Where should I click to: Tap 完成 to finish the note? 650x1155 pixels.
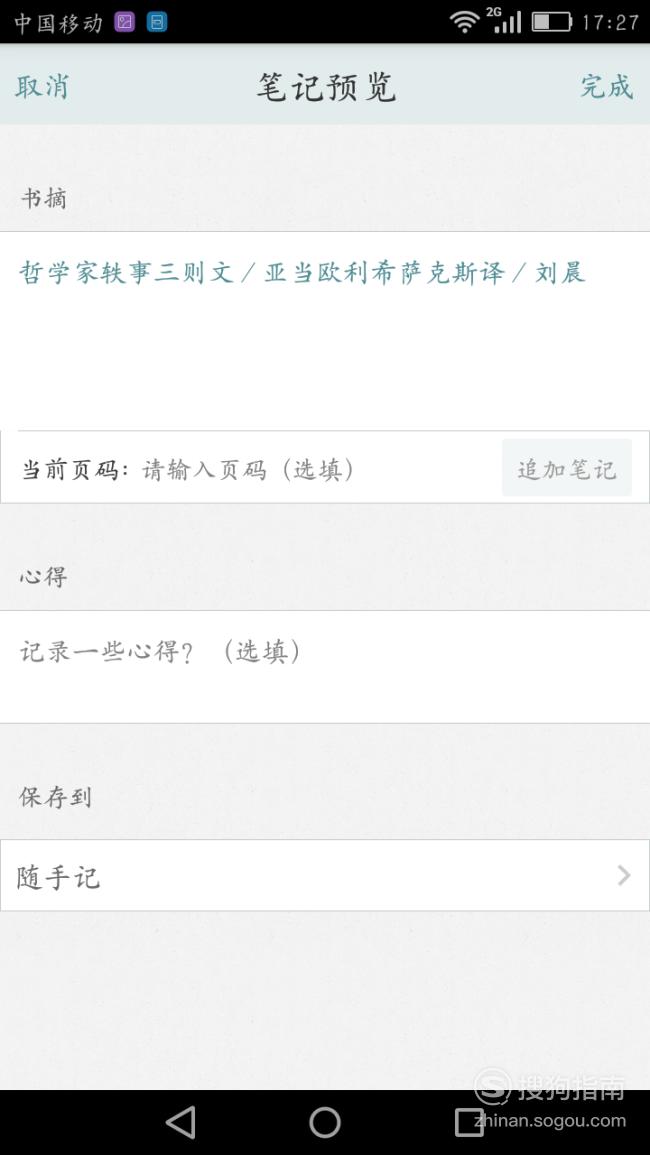click(606, 87)
